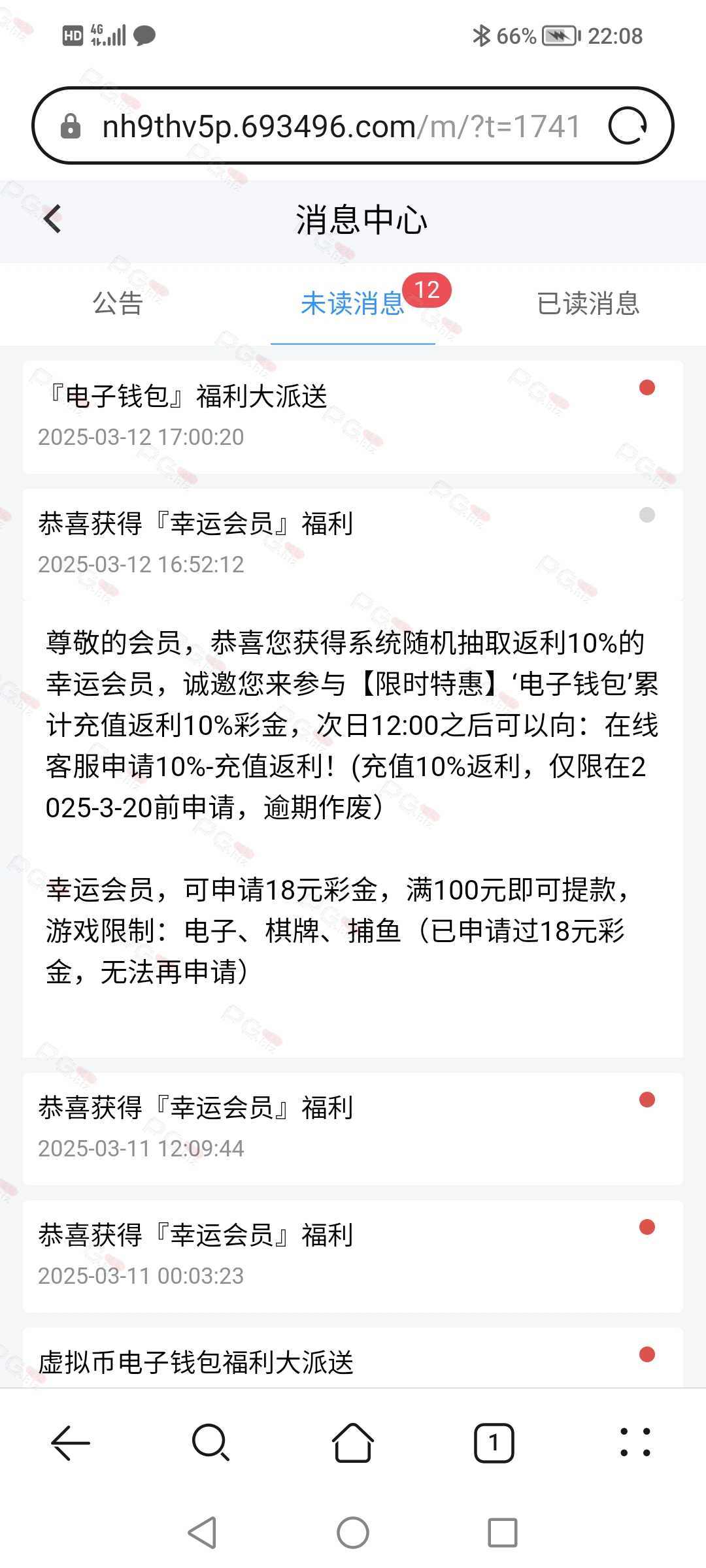Open browser four-dot menu

coord(635,1442)
